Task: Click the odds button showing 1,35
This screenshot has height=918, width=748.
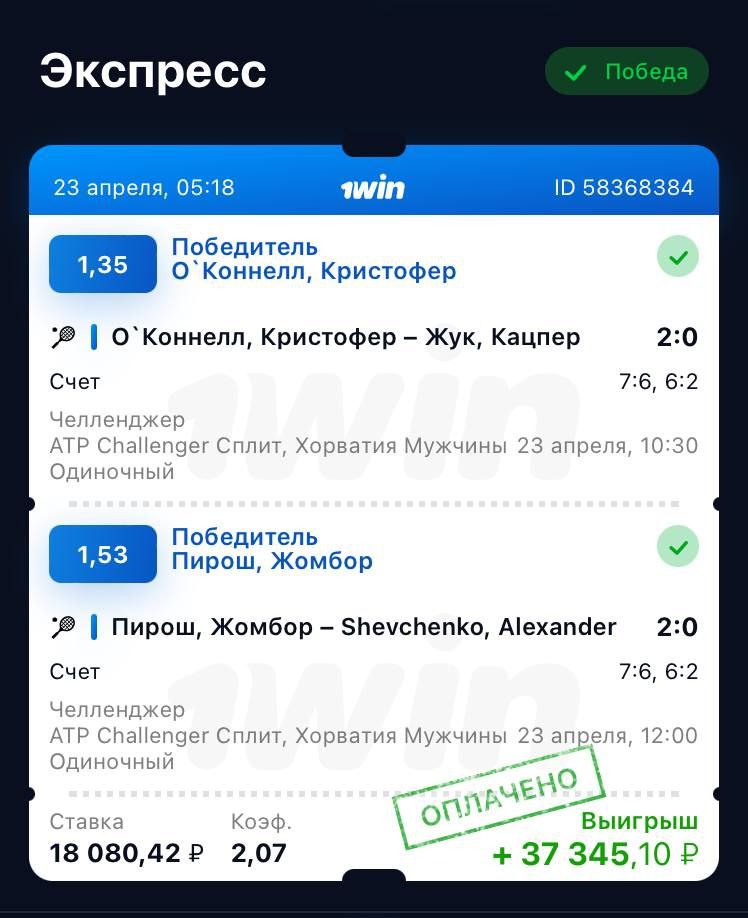Action: pos(102,263)
